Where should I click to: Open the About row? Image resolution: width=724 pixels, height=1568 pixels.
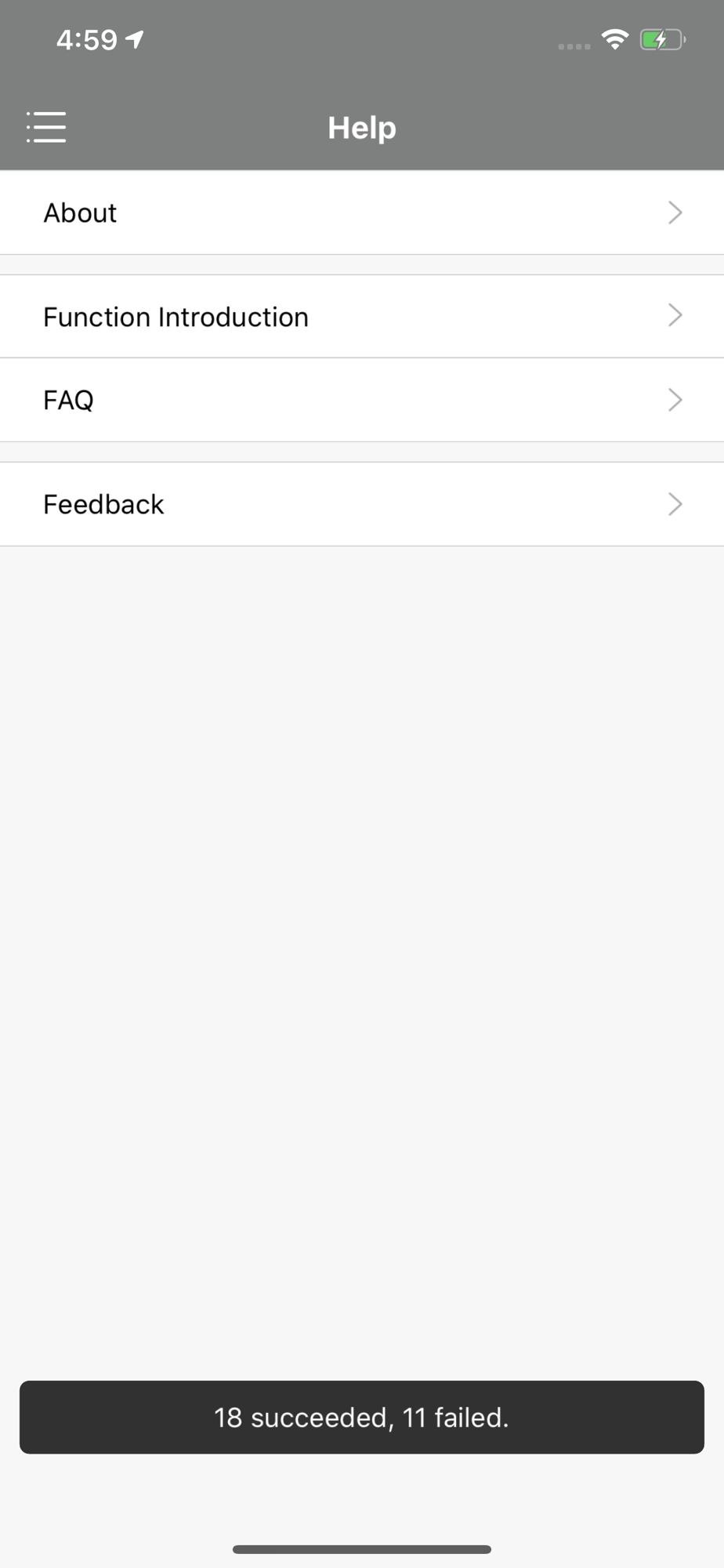coord(362,212)
